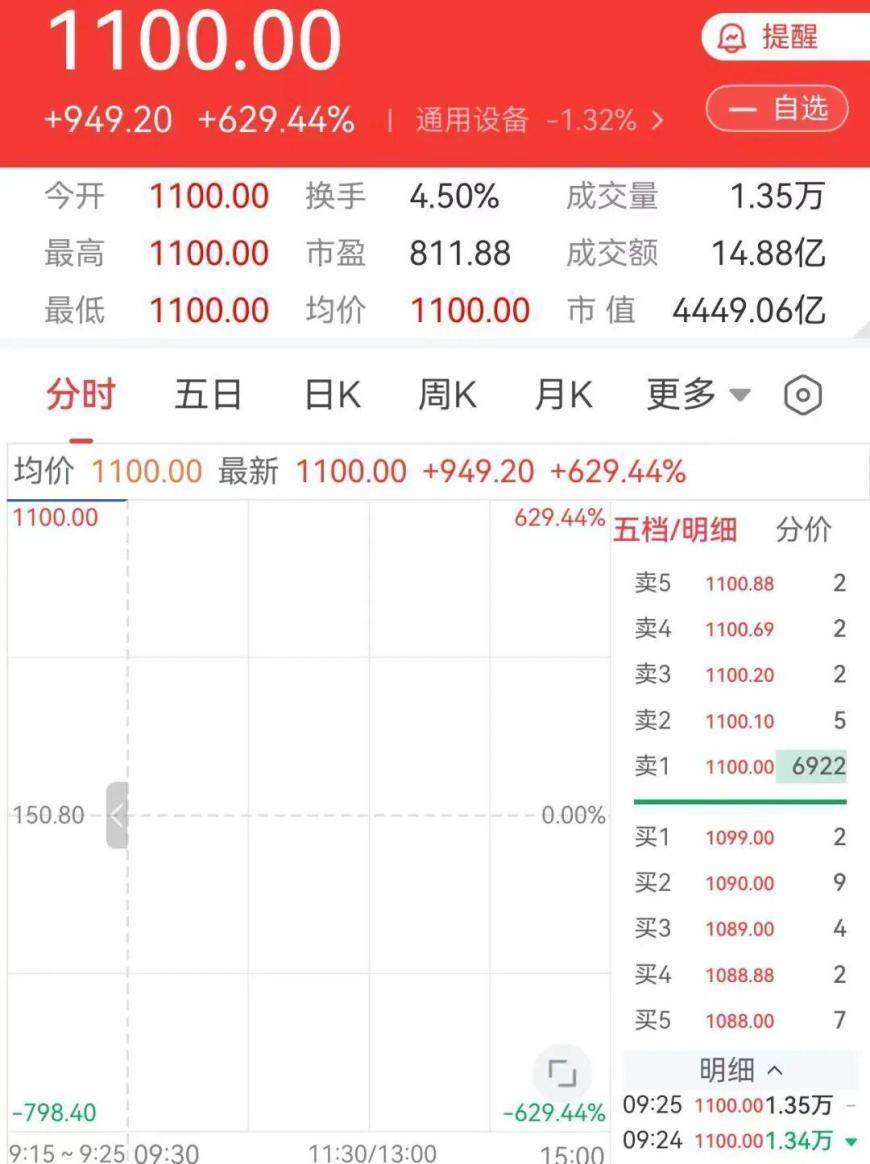Open the 通用设备 sector link
This screenshot has width=870, height=1164.
point(539,120)
